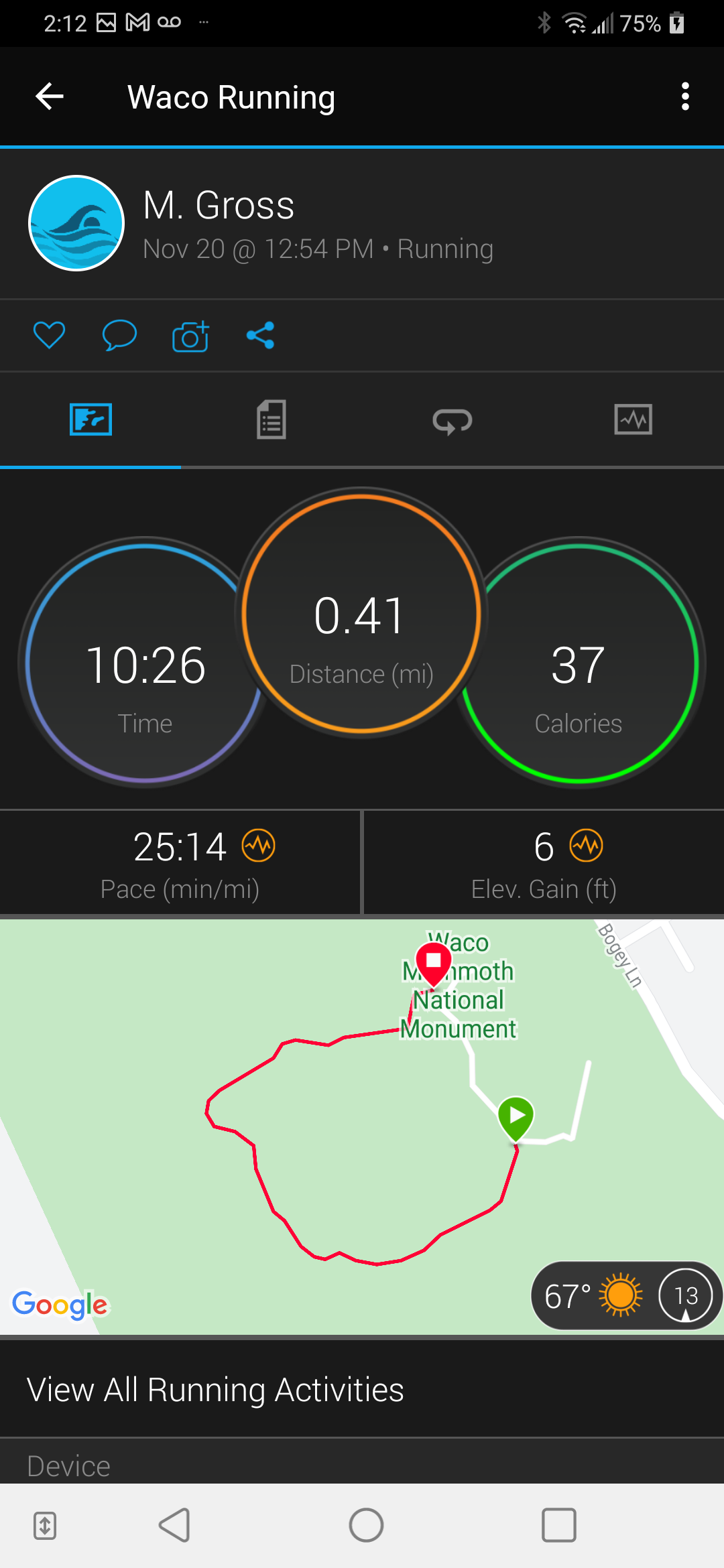Image resolution: width=724 pixels, height=1568 pixels.
Task: Open system recent apps
Action: point(558,1526)
